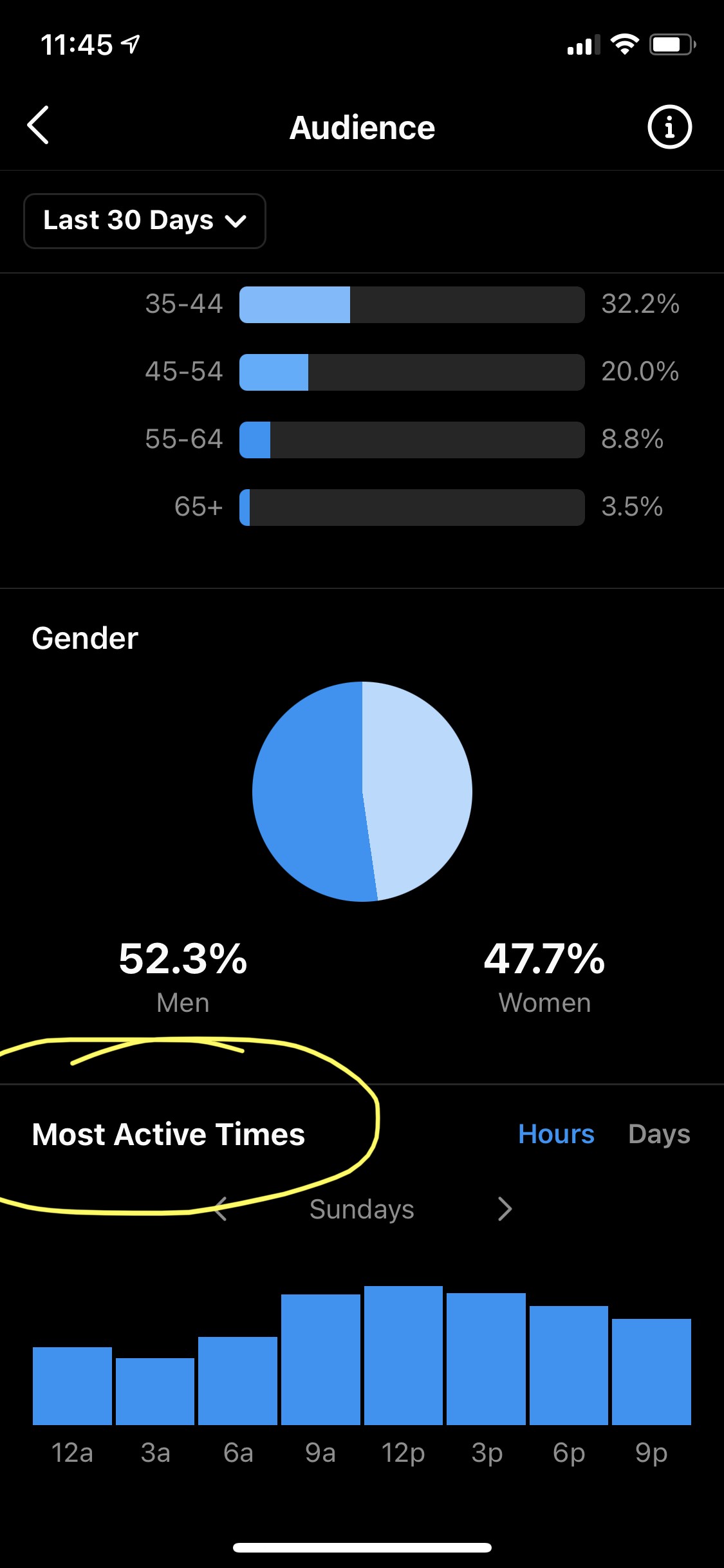Image resolution: width=724 pixels, height=1568 pixels.
Task: Open the info icon about Audience
Action: (669, 127)
